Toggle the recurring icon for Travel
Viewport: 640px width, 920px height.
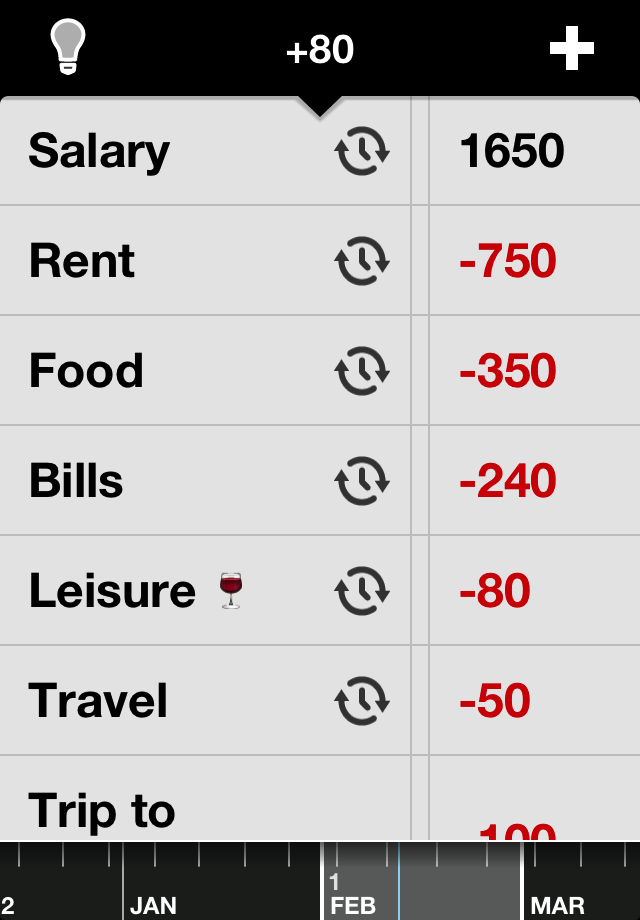361,701
